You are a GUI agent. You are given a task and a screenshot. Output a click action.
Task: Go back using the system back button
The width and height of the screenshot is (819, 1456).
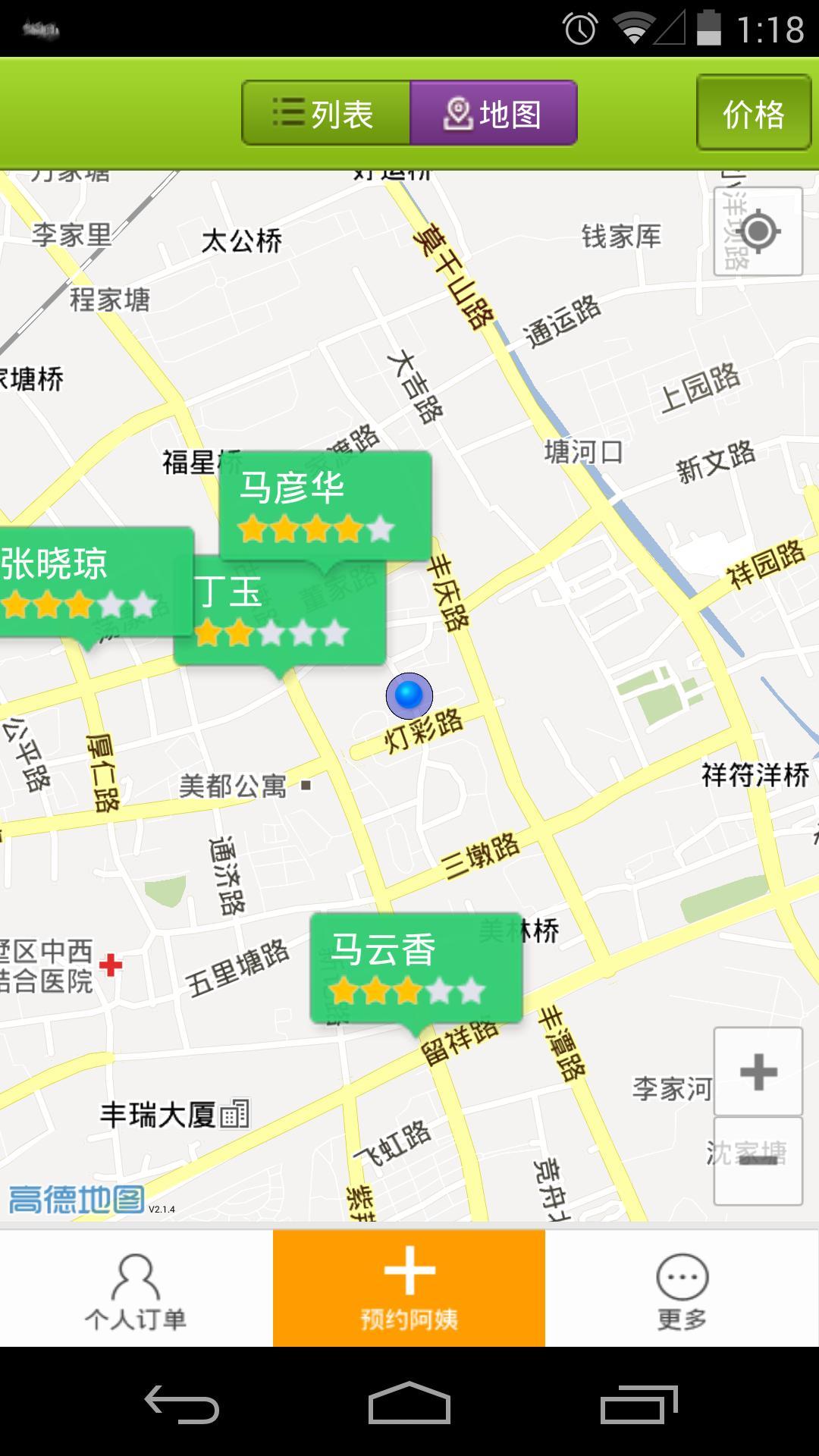[182, 1403]
